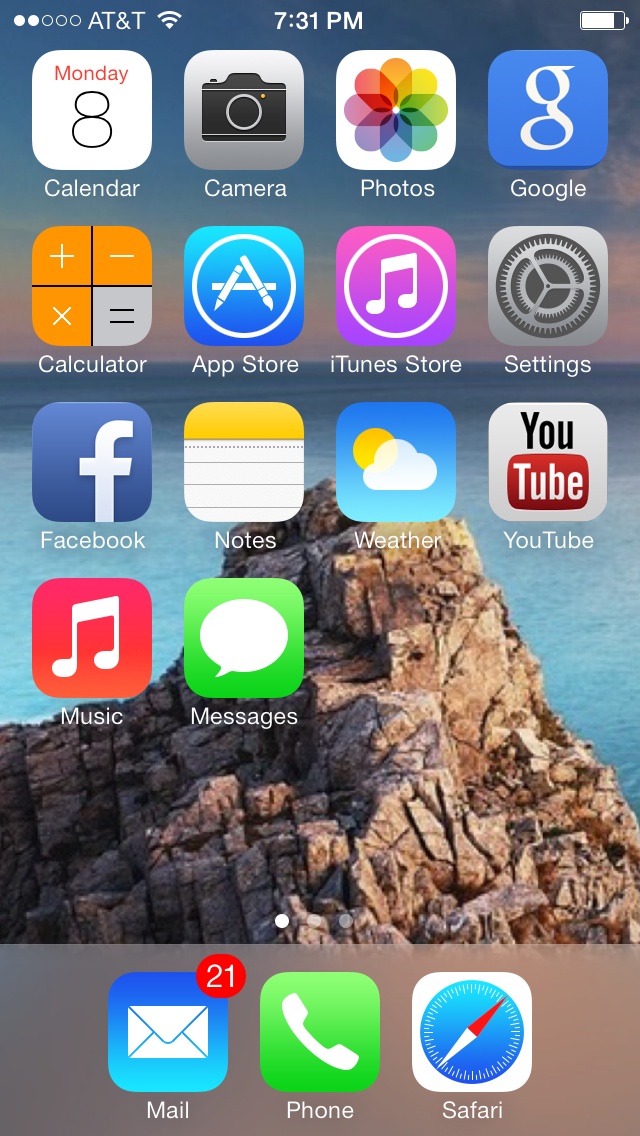Viewport: 640px width, 1136px height.
Task: Launch the Facebook app
Action: (92, 462)
